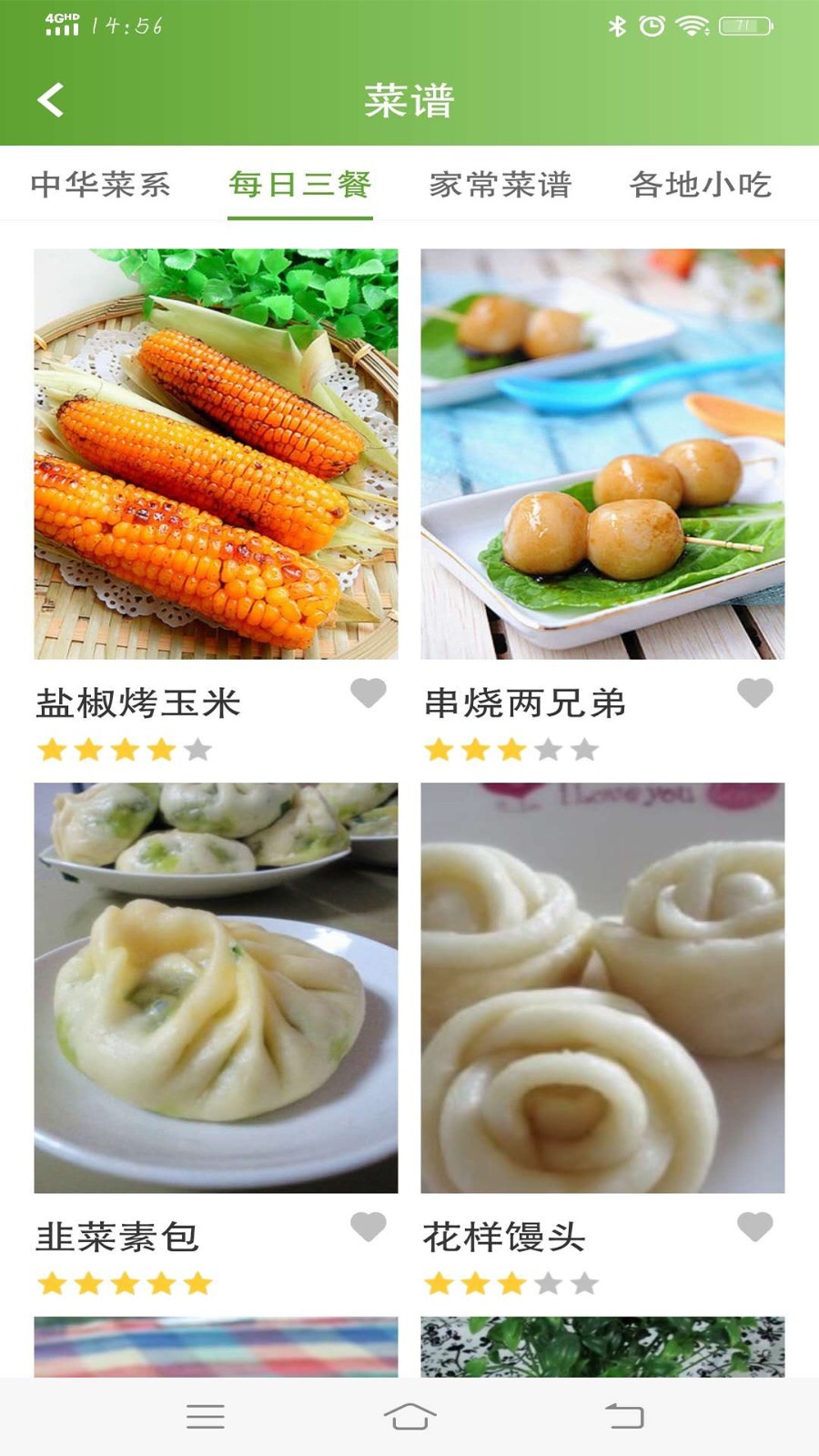Image resolution: width=819 pixels, height=1456 pixels.
Task: Switch to the 中华菜系 tab
Action: (x=100, y=185)
